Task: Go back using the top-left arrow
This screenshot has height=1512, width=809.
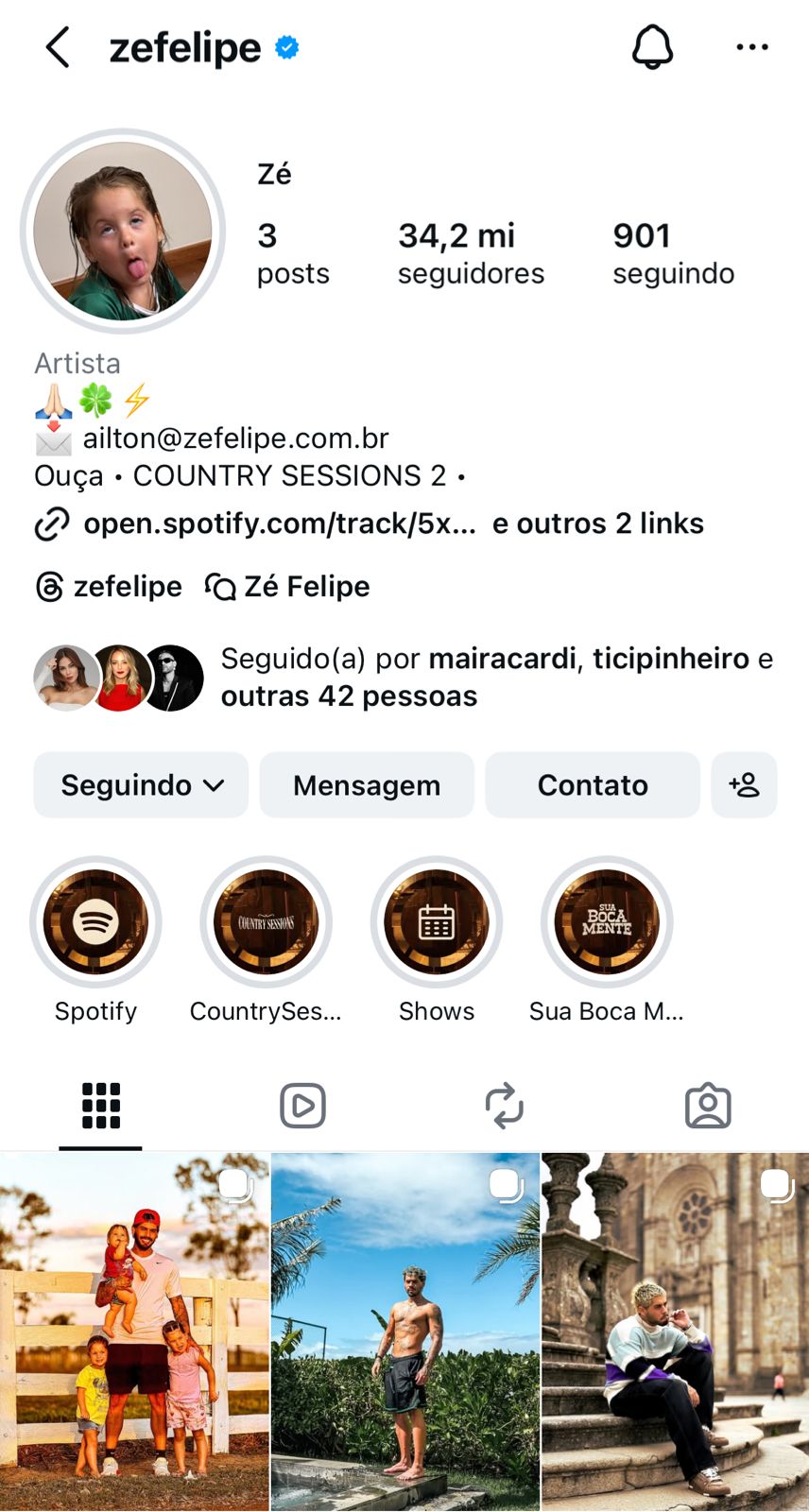Action: tap(58, 47)
